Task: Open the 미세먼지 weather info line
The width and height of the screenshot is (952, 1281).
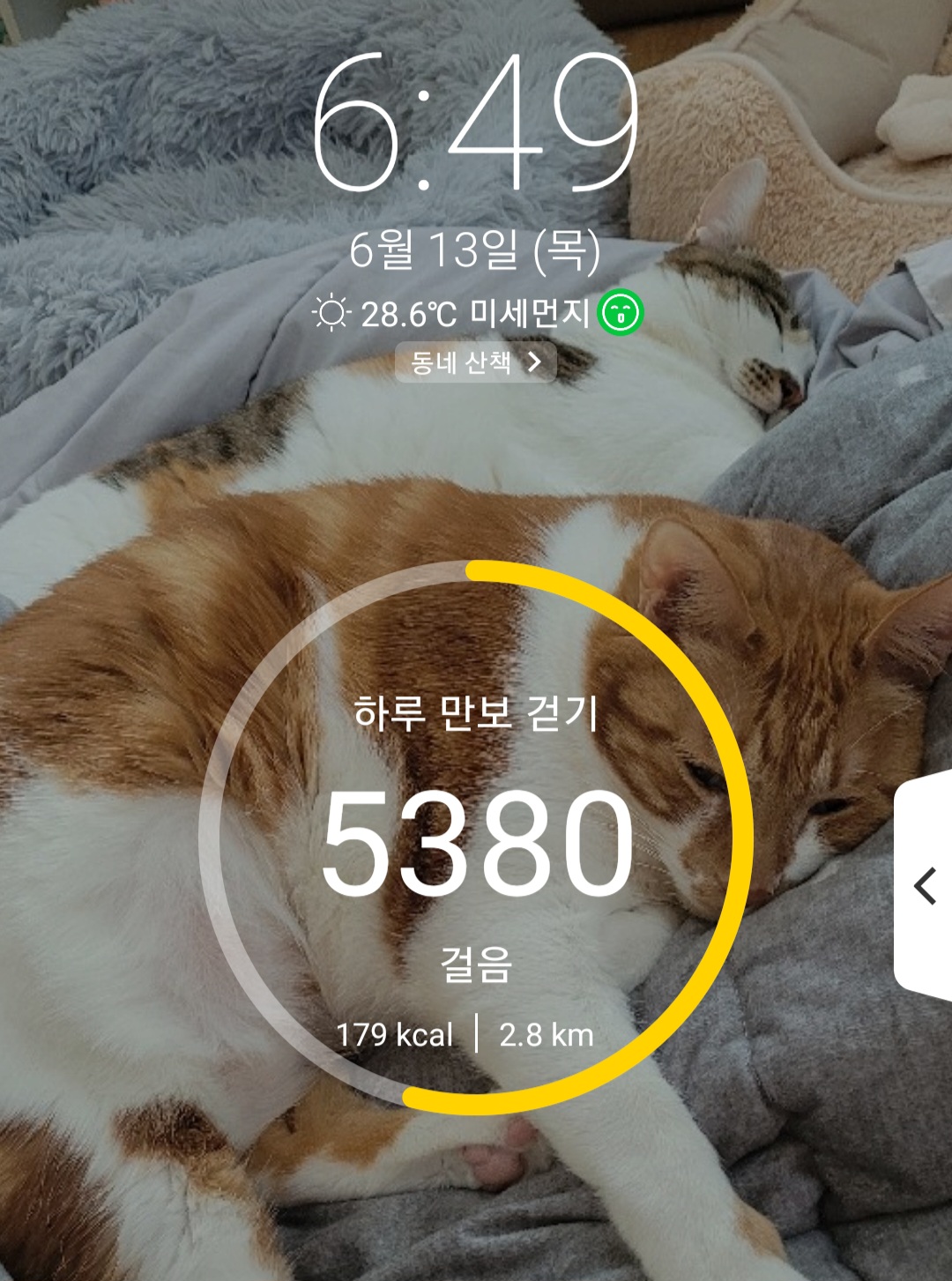Action: pyautogui.click(x=476, y=313)
